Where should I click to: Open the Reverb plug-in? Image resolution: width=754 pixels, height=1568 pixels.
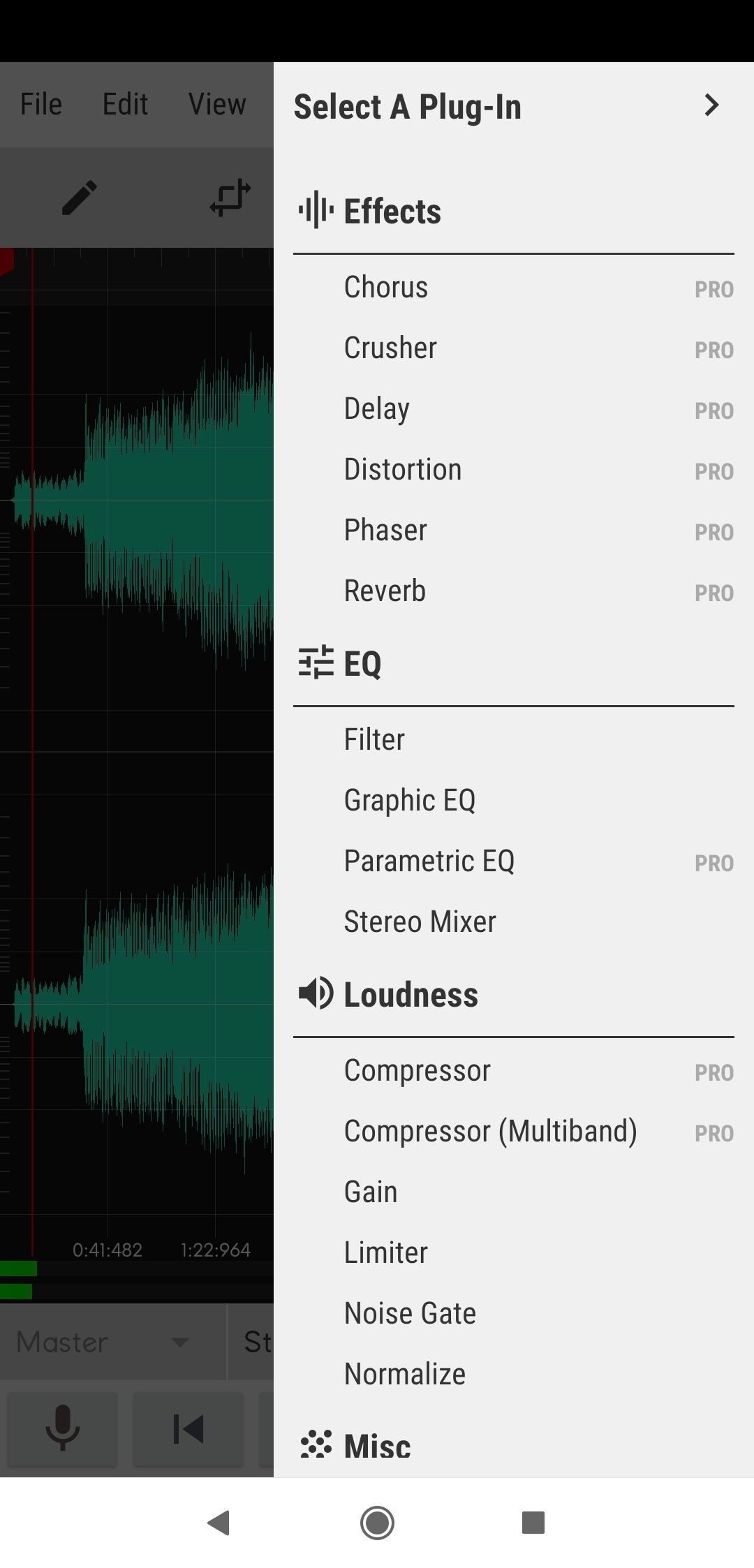(385, 591)
